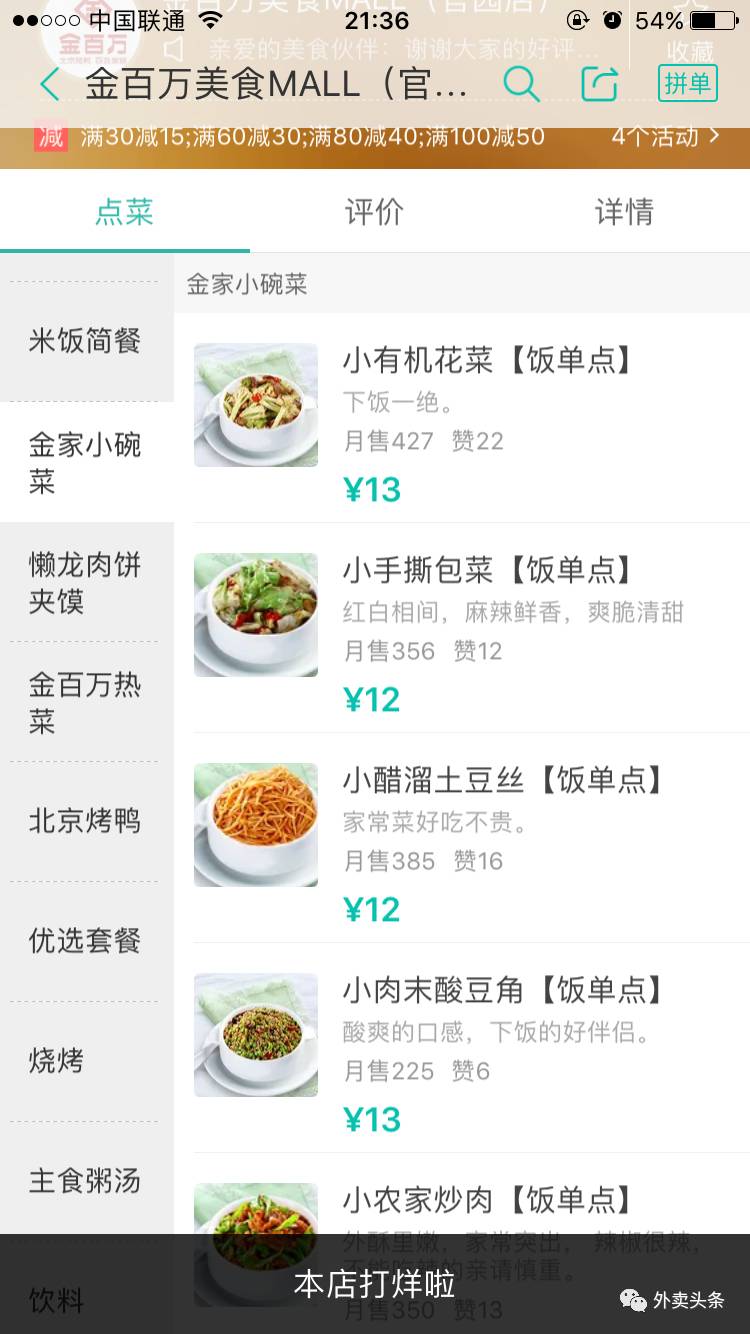Choose the 米饭简餐 category
The width and height of the screenshot is (750, 1334).
85,341
